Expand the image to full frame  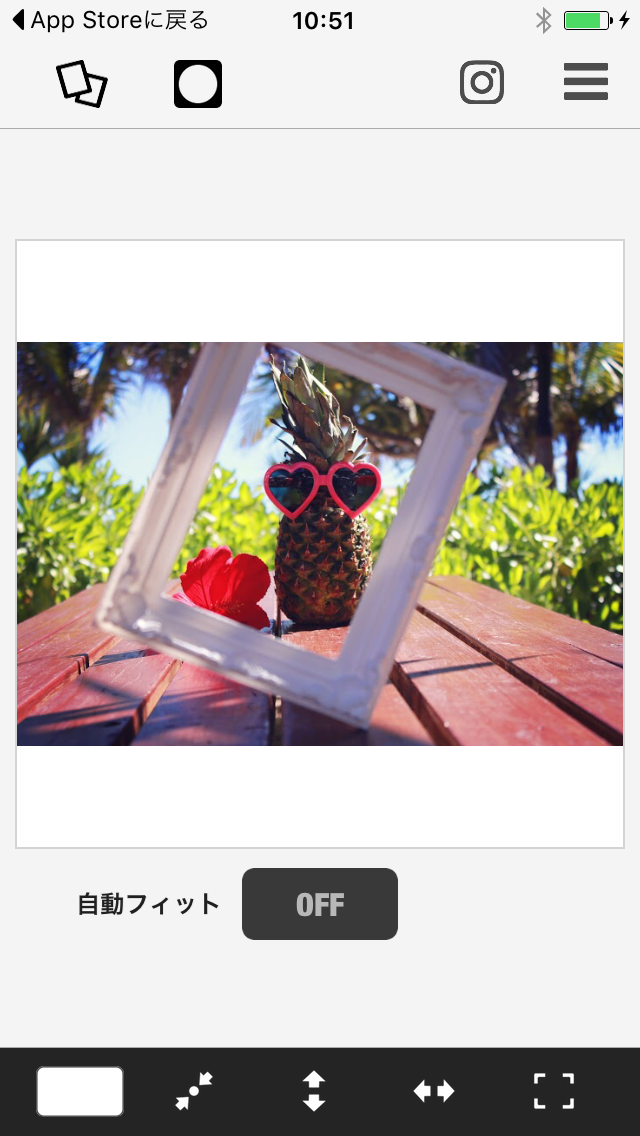coord(554,1091)
